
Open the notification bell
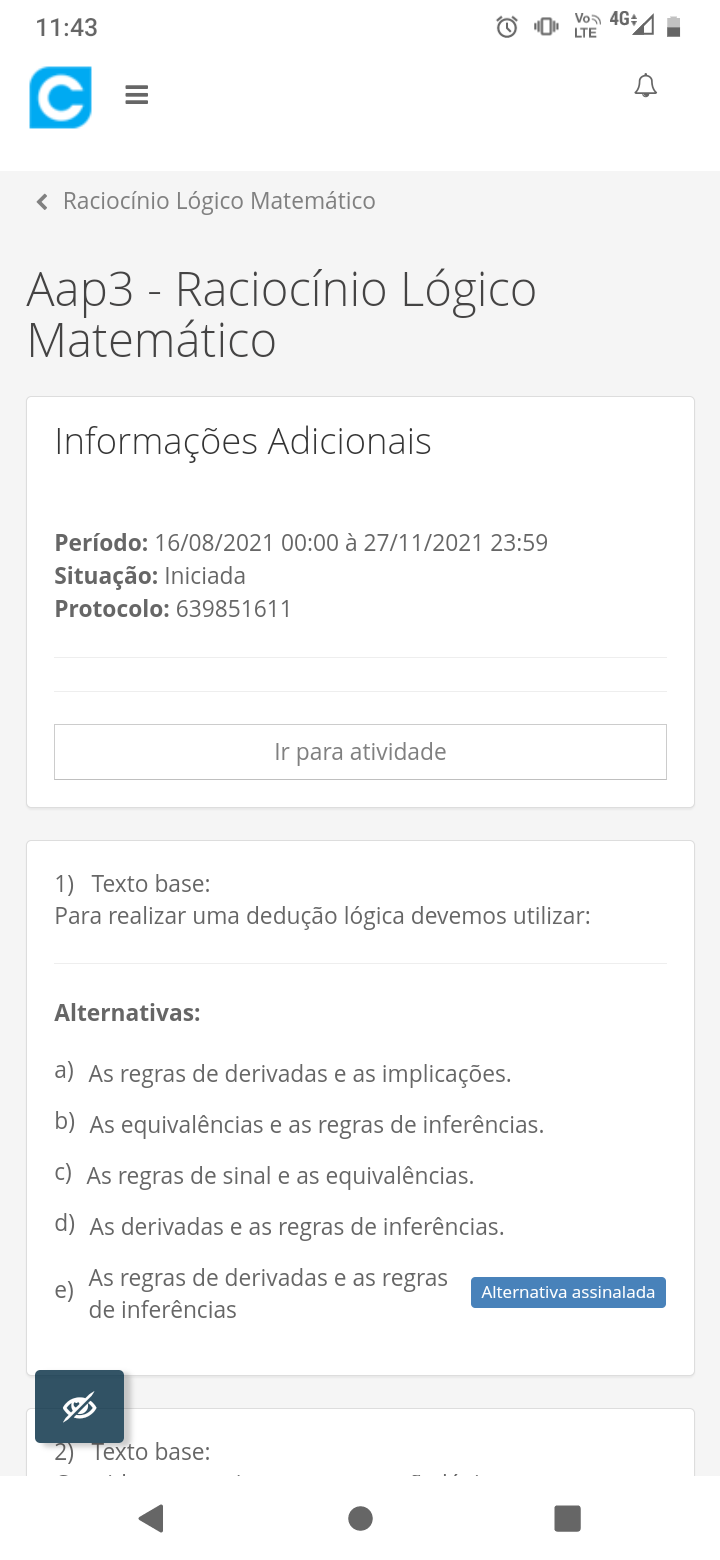tap(645, 86)
